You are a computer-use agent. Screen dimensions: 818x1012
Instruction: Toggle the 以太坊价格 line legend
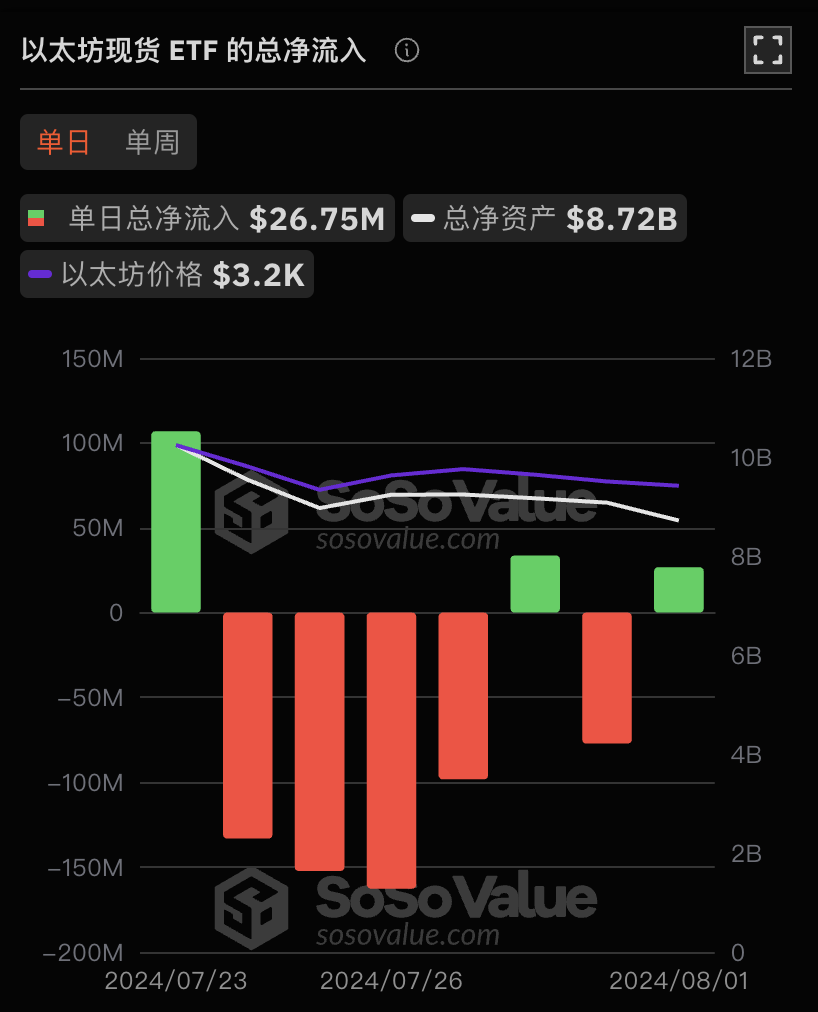click(167, 274)
